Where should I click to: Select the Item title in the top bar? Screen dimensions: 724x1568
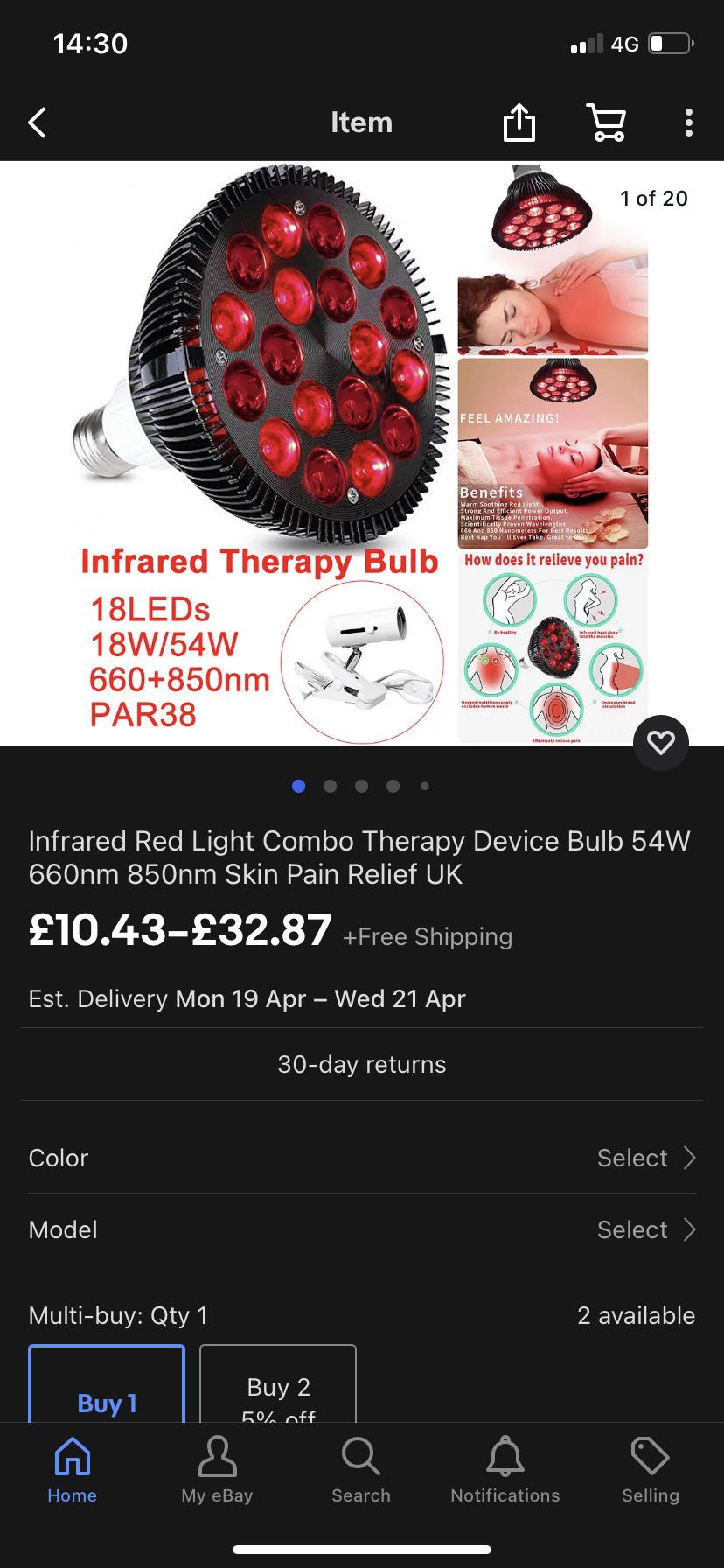tap(361, 122)
